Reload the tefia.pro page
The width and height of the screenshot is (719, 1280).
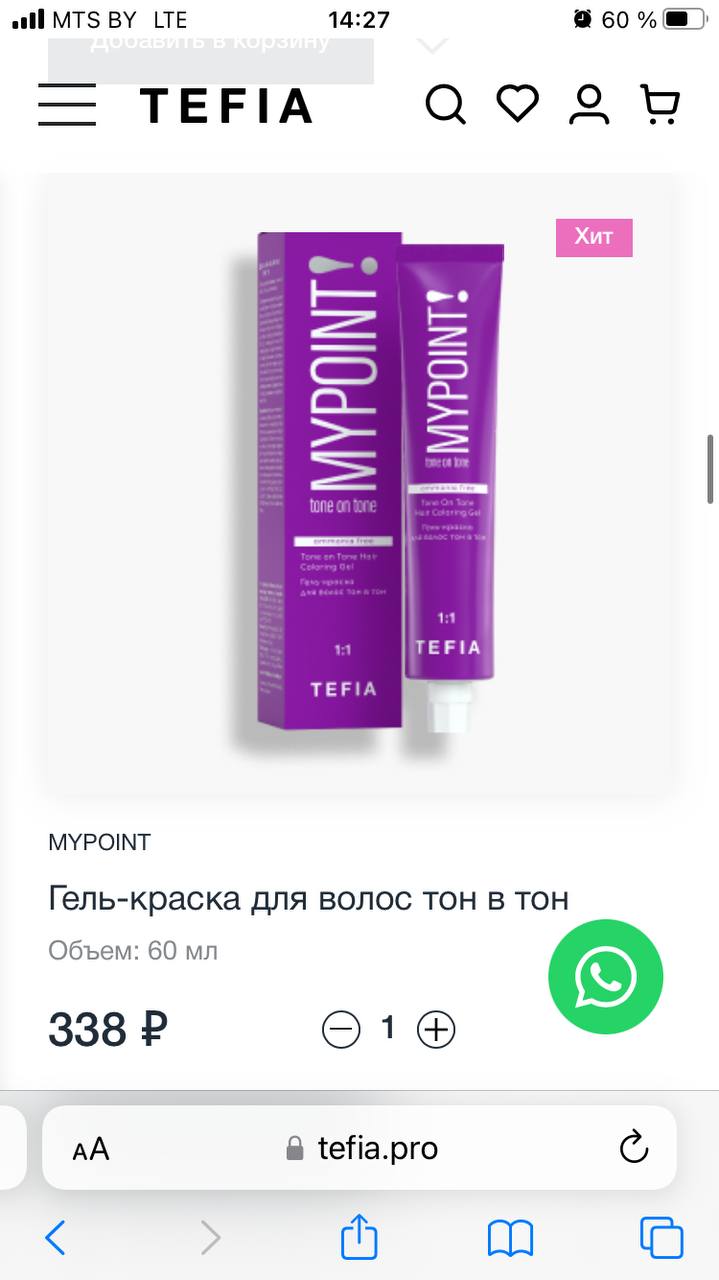point(634,1147)
